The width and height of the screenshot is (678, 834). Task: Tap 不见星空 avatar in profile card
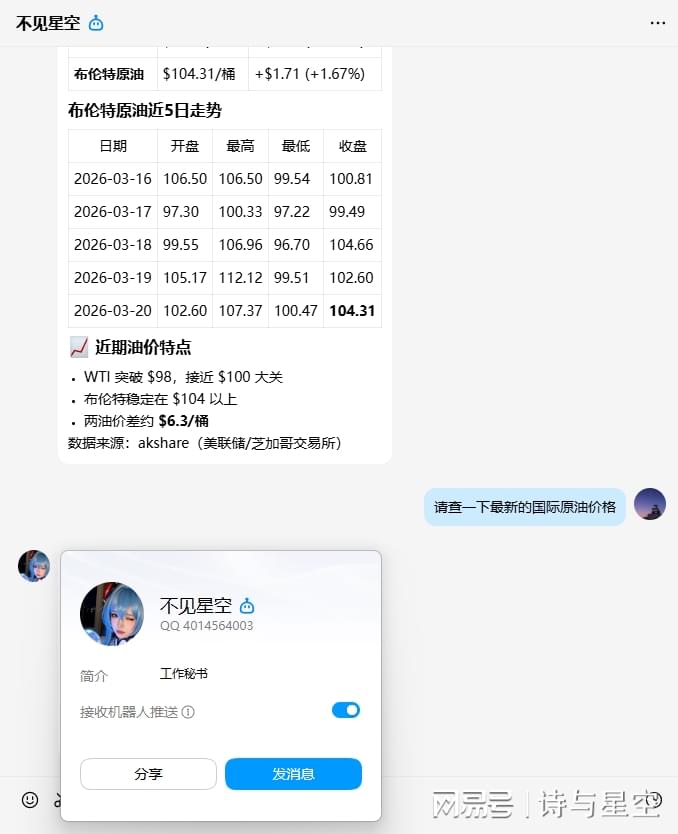pos(112,614)
